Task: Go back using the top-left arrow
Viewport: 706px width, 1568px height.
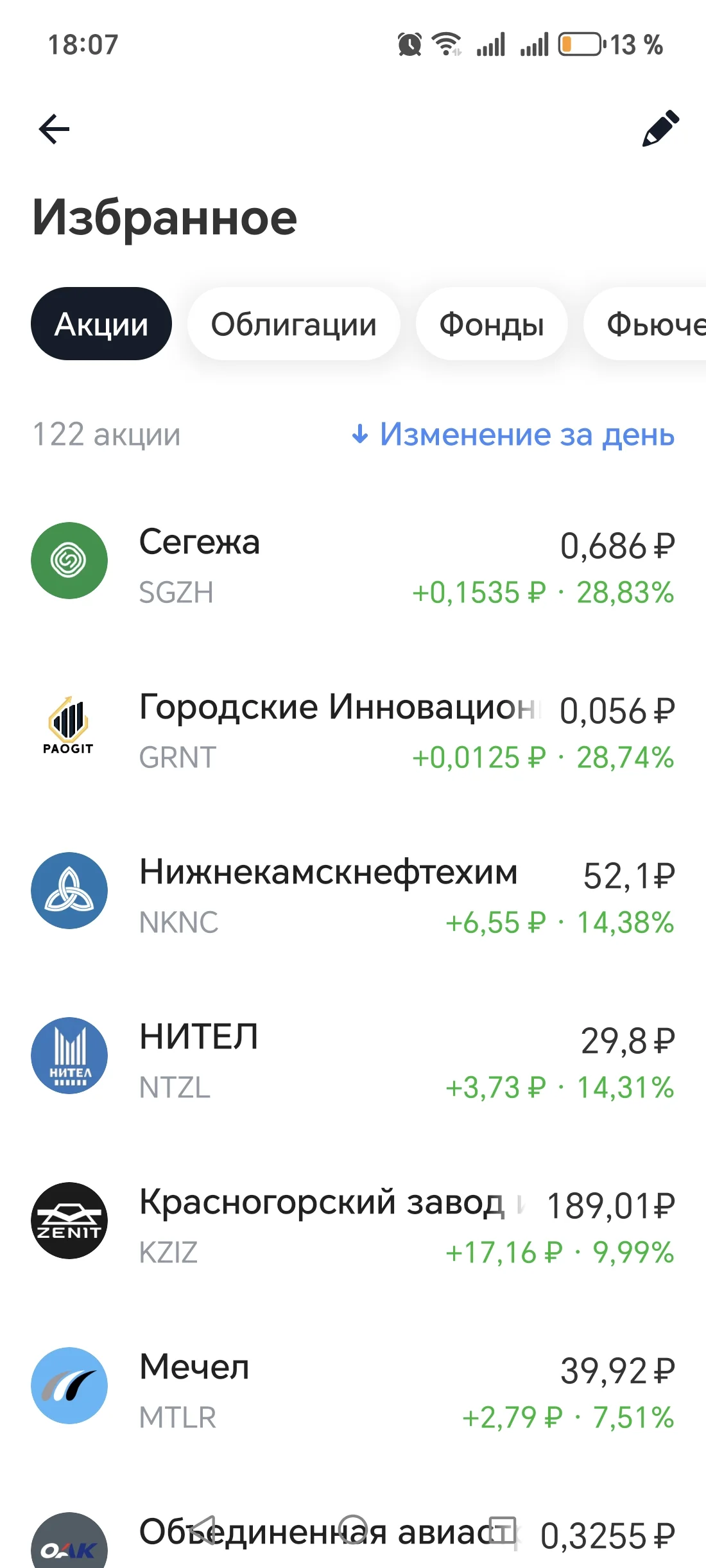Action: coord(54,130)
